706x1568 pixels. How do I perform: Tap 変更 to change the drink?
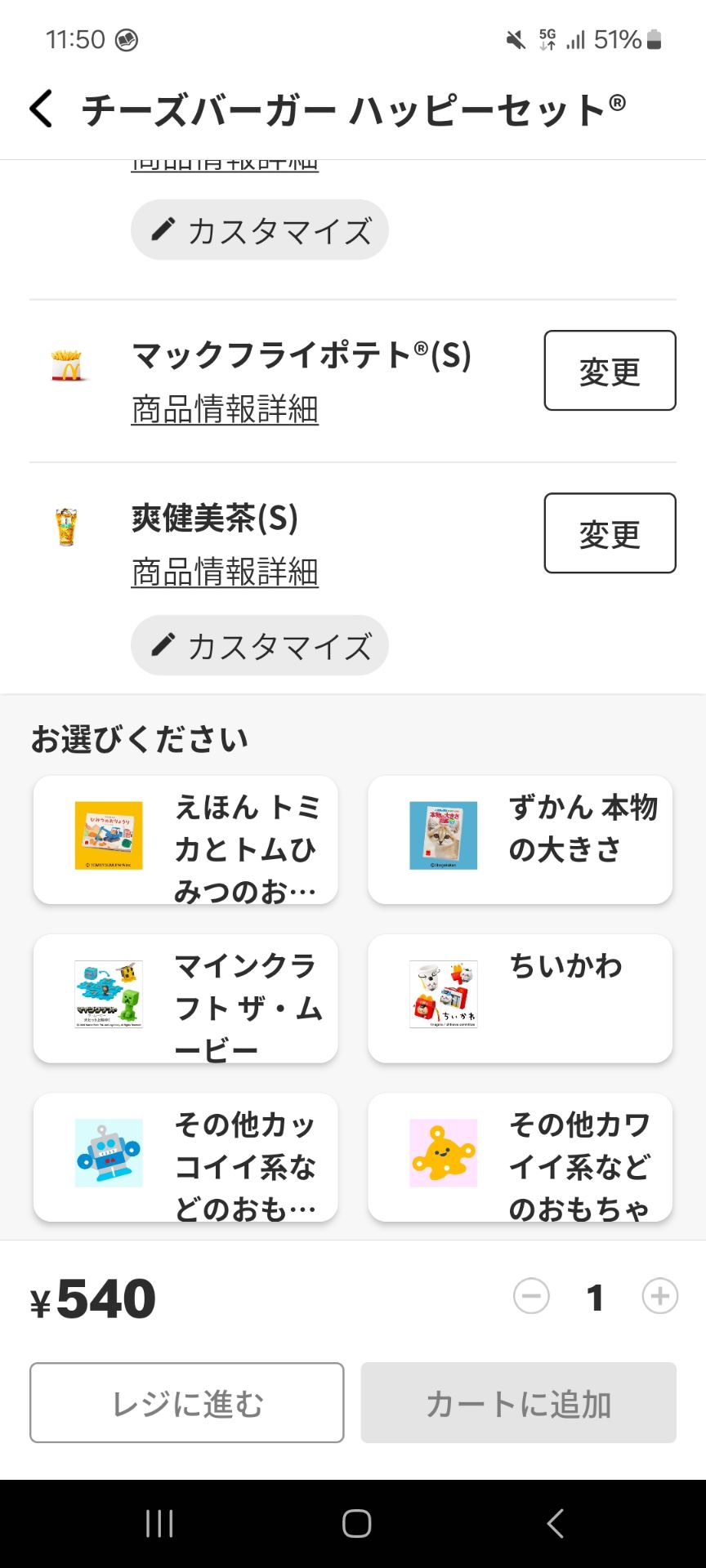click(x=610, y=532)
